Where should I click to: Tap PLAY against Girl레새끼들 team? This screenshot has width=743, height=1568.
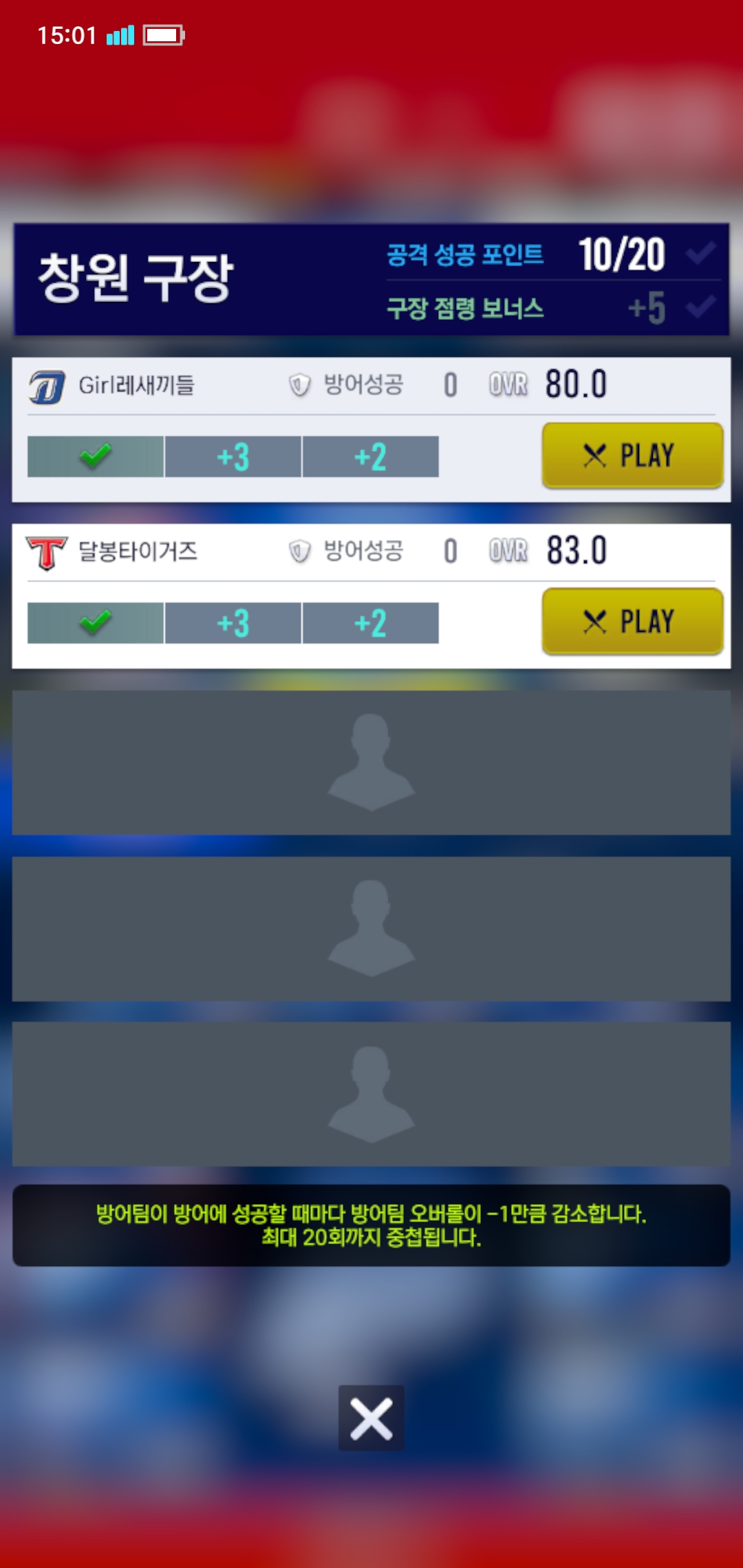[x=632, y=455]
